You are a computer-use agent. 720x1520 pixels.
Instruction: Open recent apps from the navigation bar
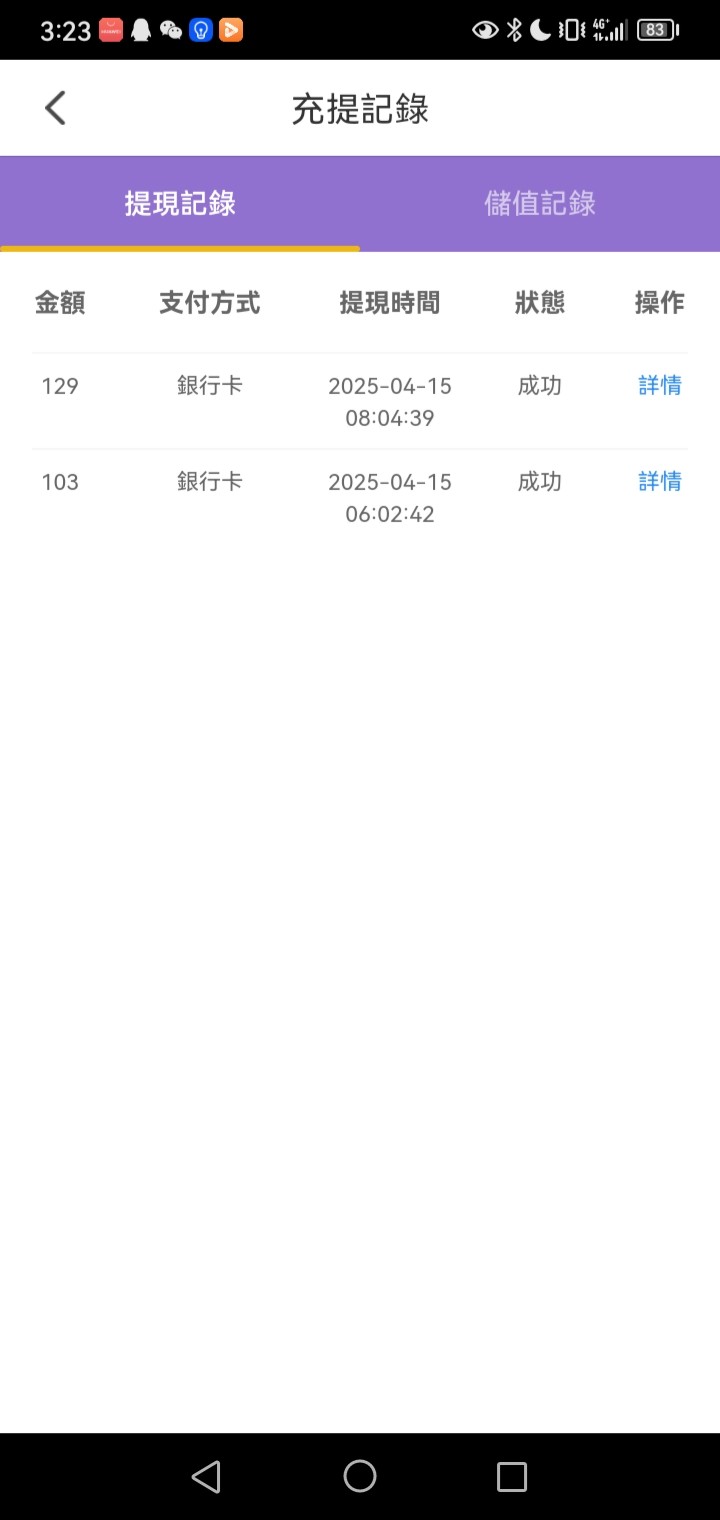pyautogui.click(x=512, y=1477)
